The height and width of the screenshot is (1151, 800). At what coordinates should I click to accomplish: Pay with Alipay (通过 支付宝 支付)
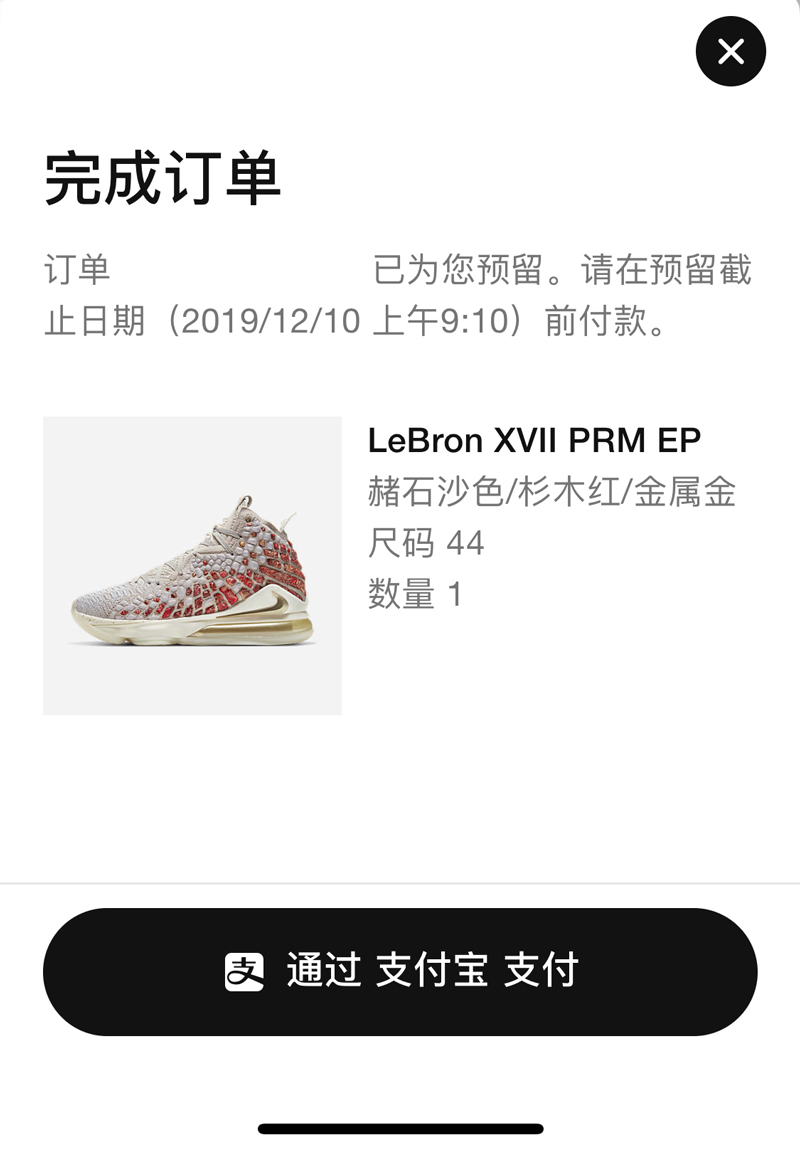(400, 971)
